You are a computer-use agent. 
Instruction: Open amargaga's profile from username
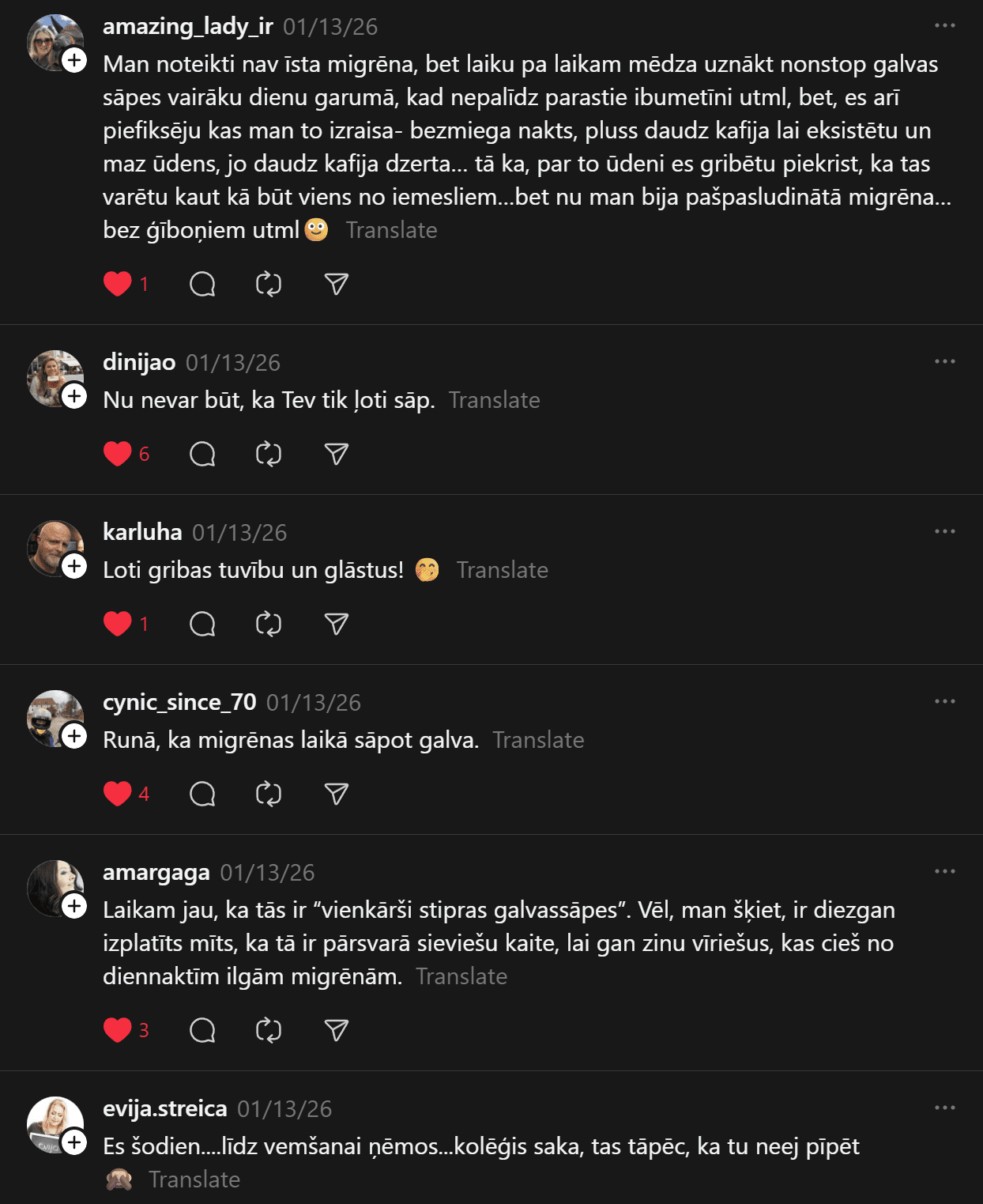(x=156, y=872)
